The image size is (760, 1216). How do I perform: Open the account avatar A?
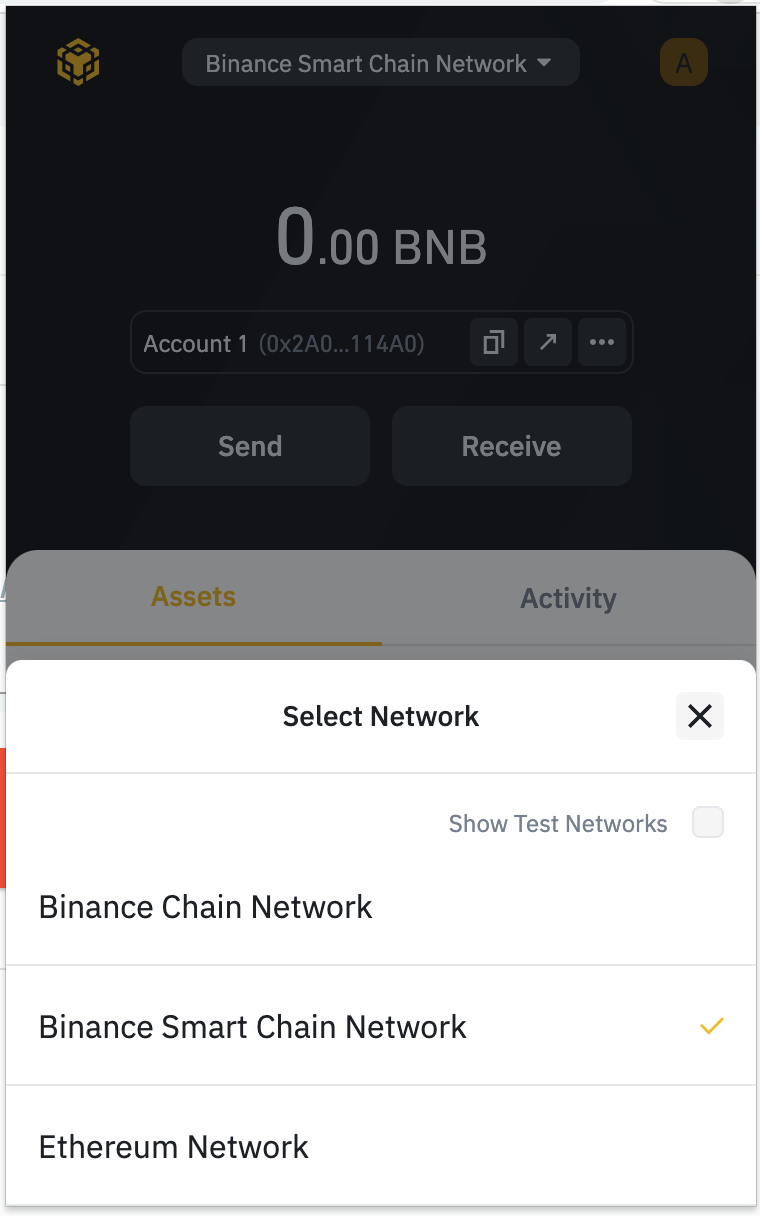click(684, 63)
